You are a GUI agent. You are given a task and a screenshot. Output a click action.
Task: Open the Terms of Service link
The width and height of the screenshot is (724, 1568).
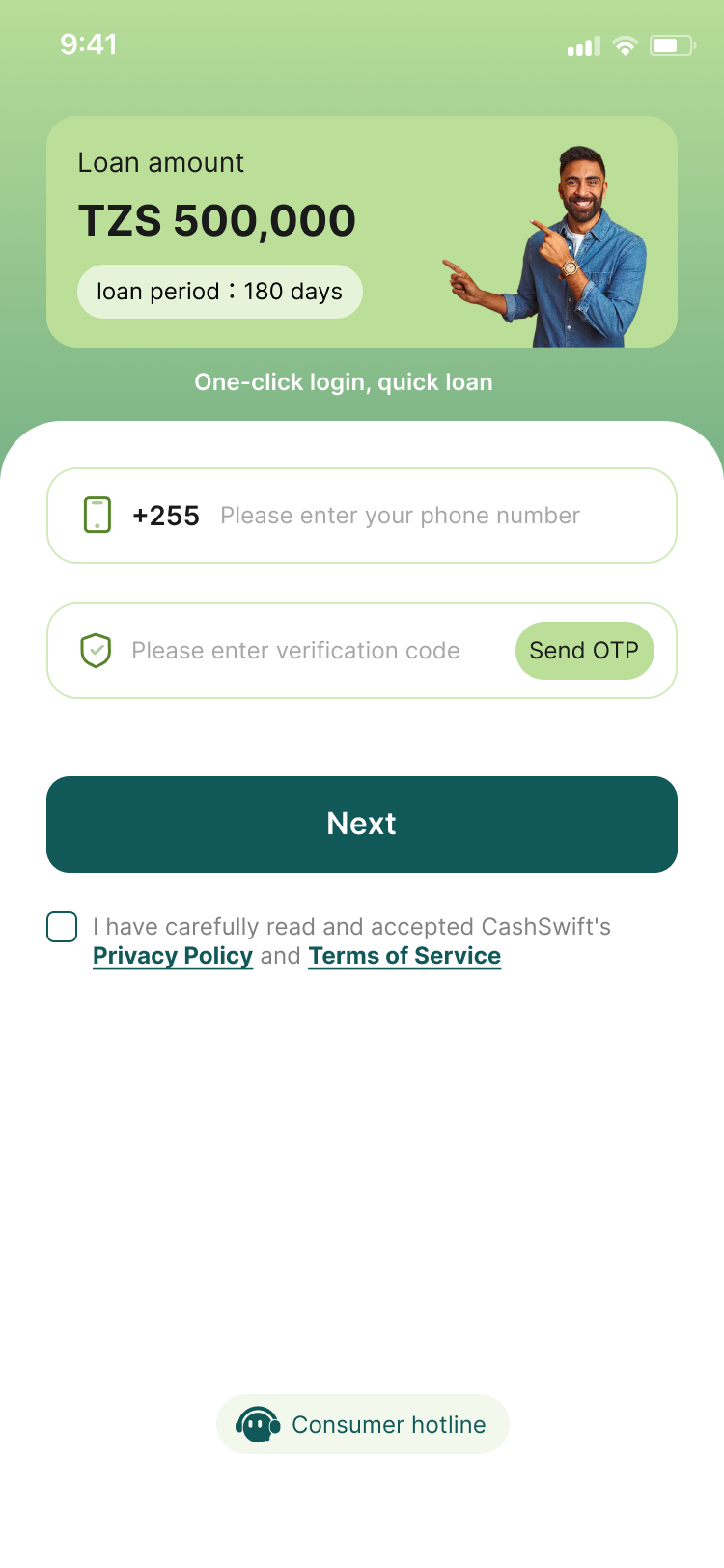[x=404, y=956]
